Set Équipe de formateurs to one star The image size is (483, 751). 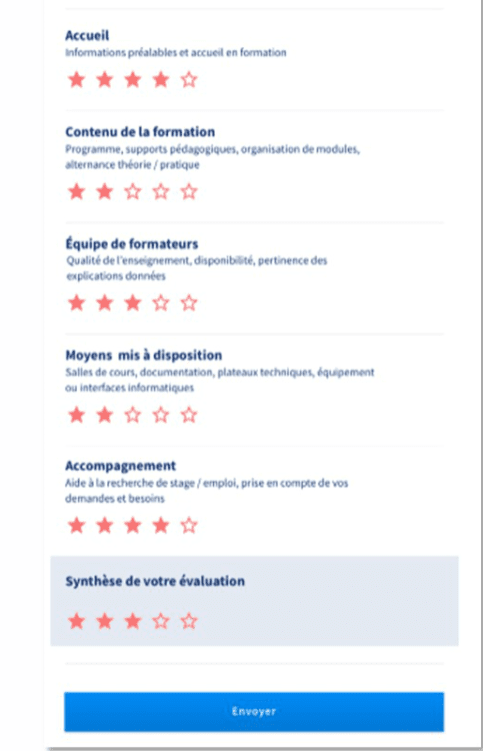(x=76, y=303)
